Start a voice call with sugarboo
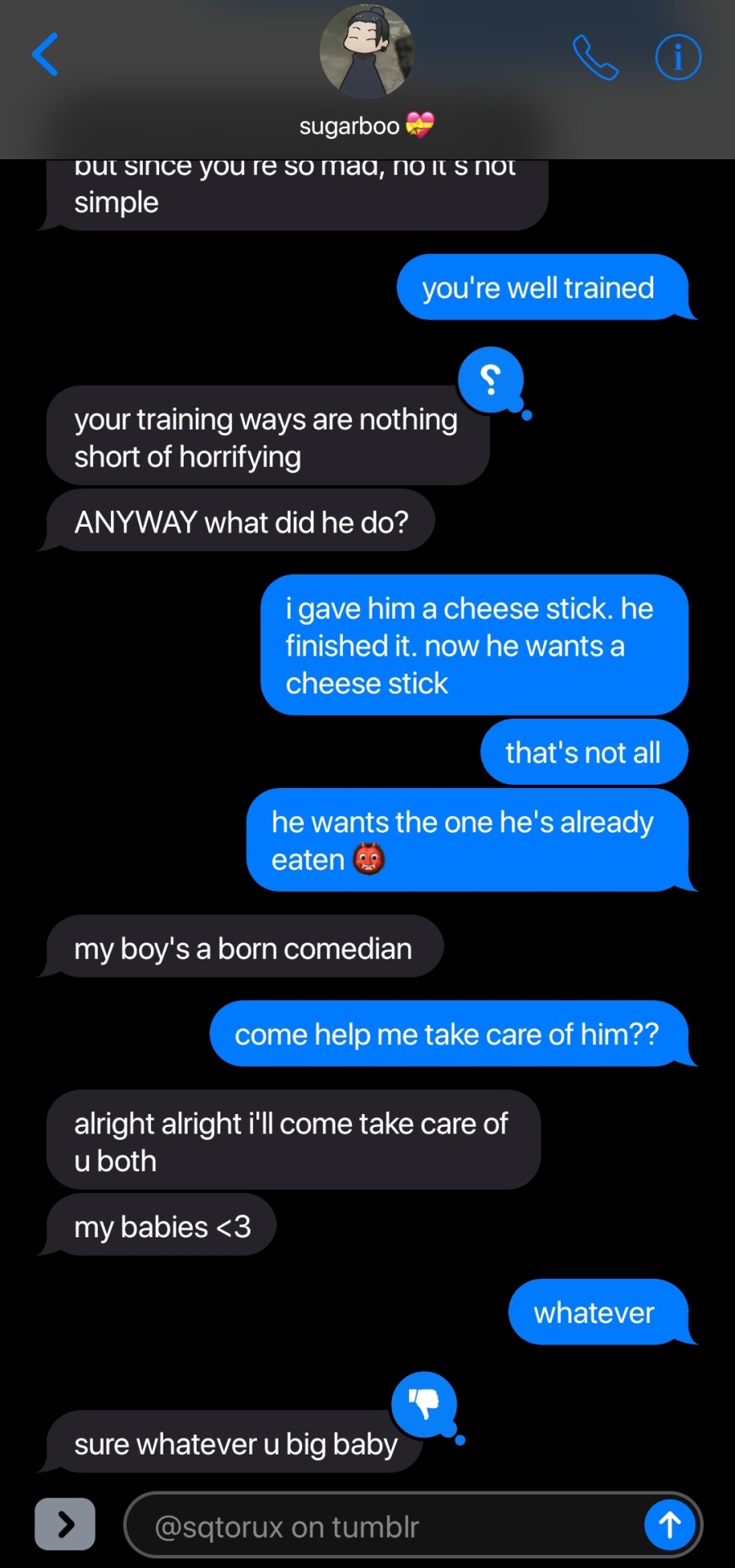The image size is (735, 1568). [595, 57]
